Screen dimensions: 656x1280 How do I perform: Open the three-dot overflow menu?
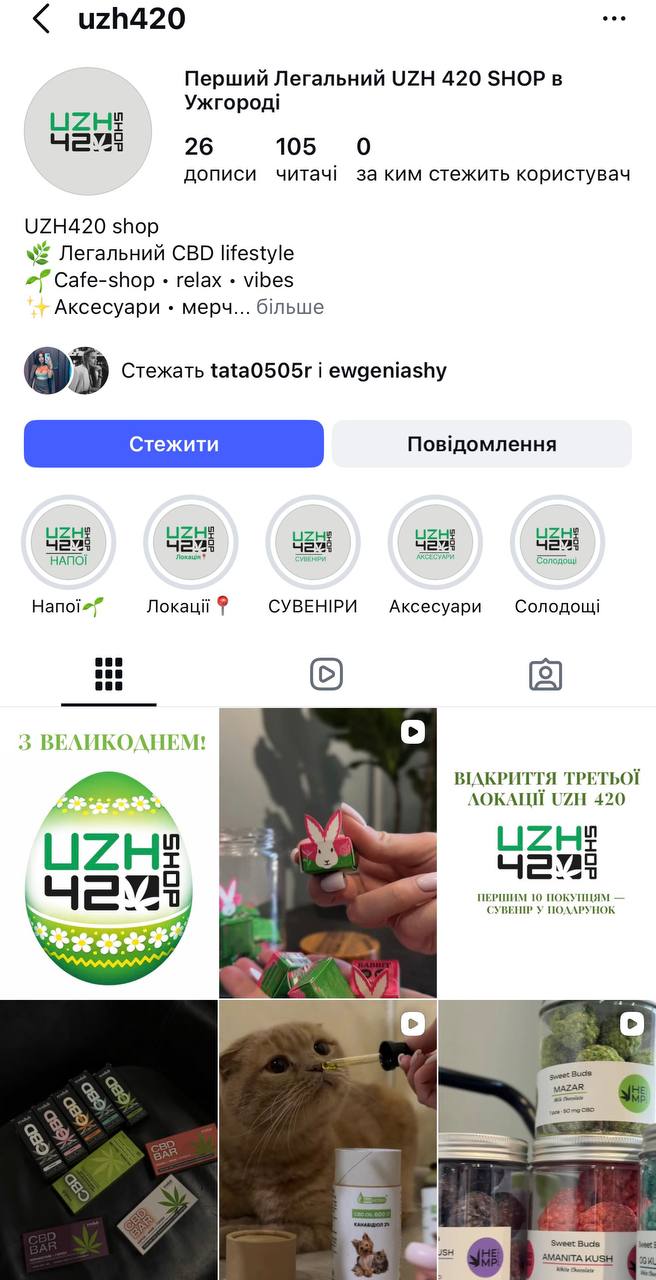(x=613, y=19)
